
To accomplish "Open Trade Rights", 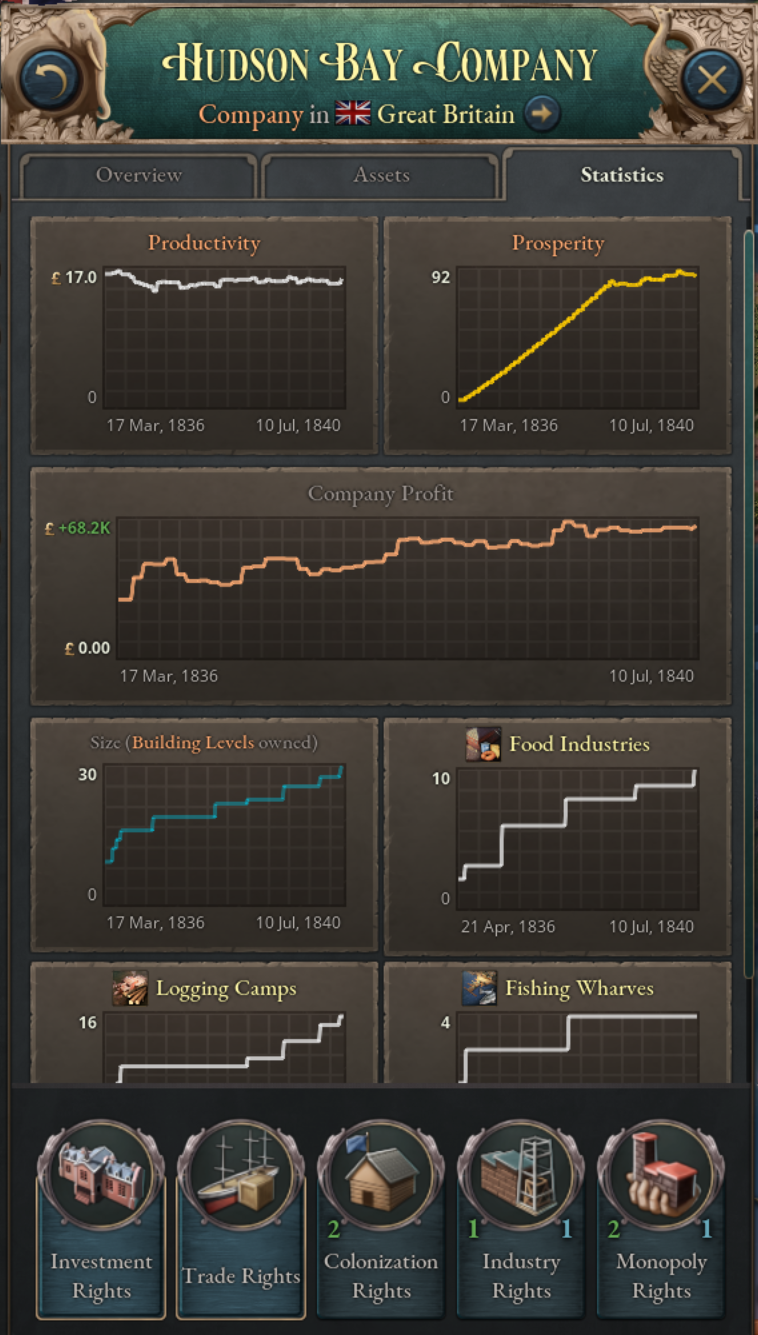I will click(x=241, y=1220).
